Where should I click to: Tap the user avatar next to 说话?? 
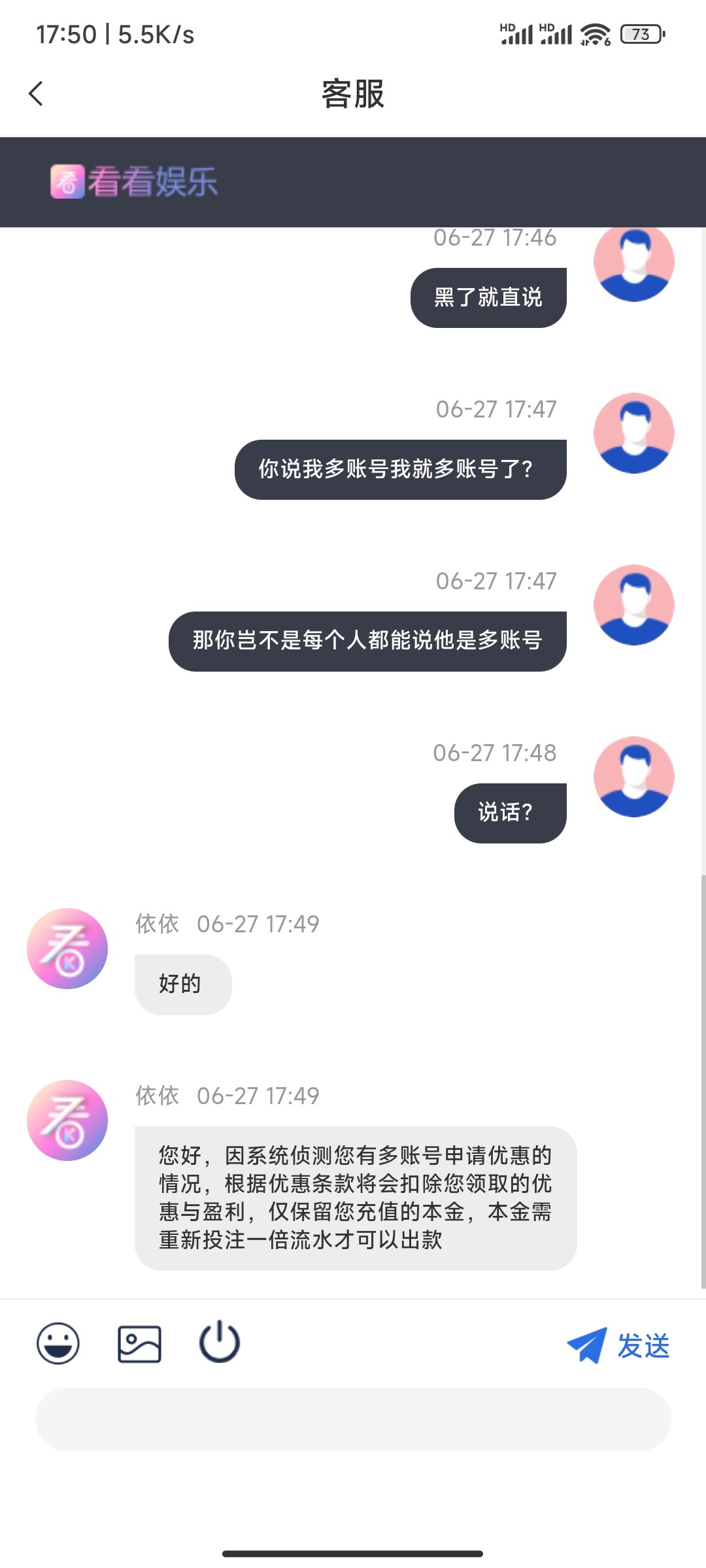[634, 777]
